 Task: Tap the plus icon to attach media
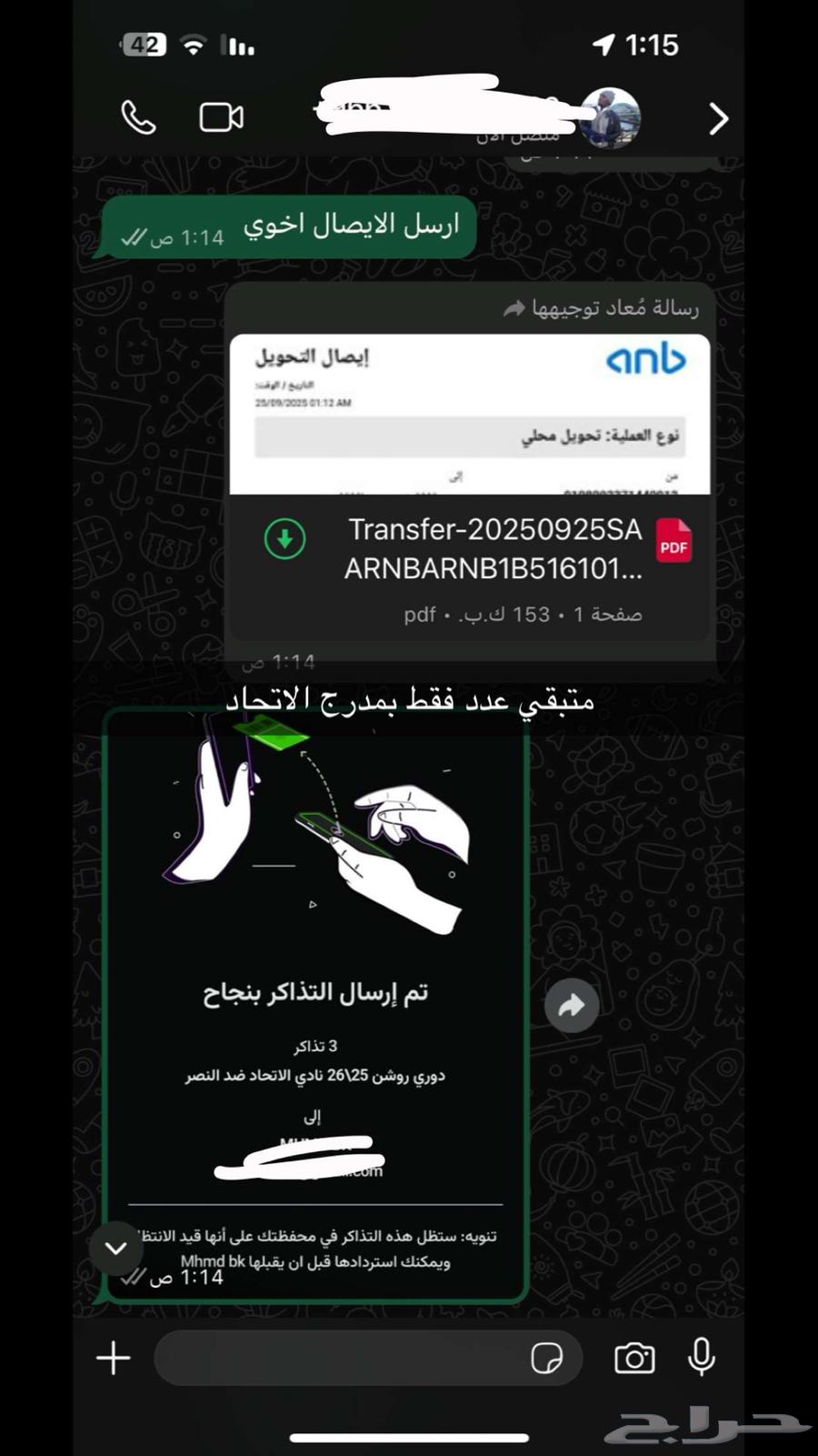click(112, 1357)
